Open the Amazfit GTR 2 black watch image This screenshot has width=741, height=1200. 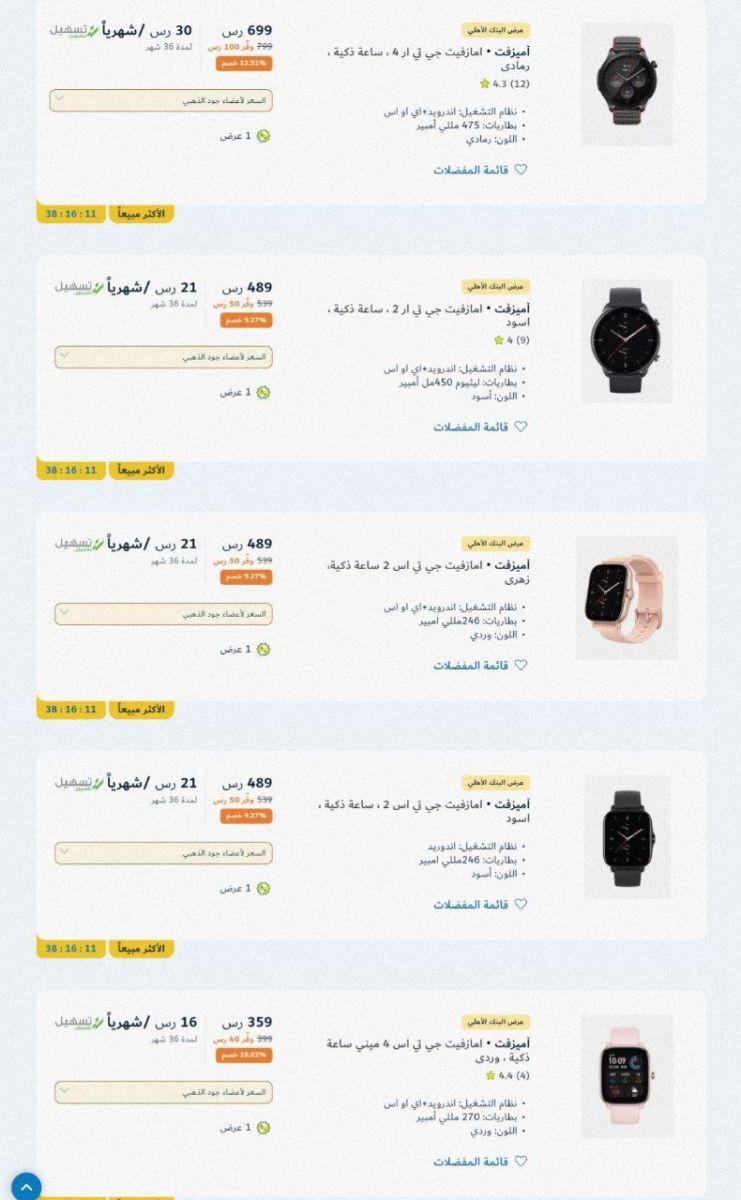click(627, 341)
